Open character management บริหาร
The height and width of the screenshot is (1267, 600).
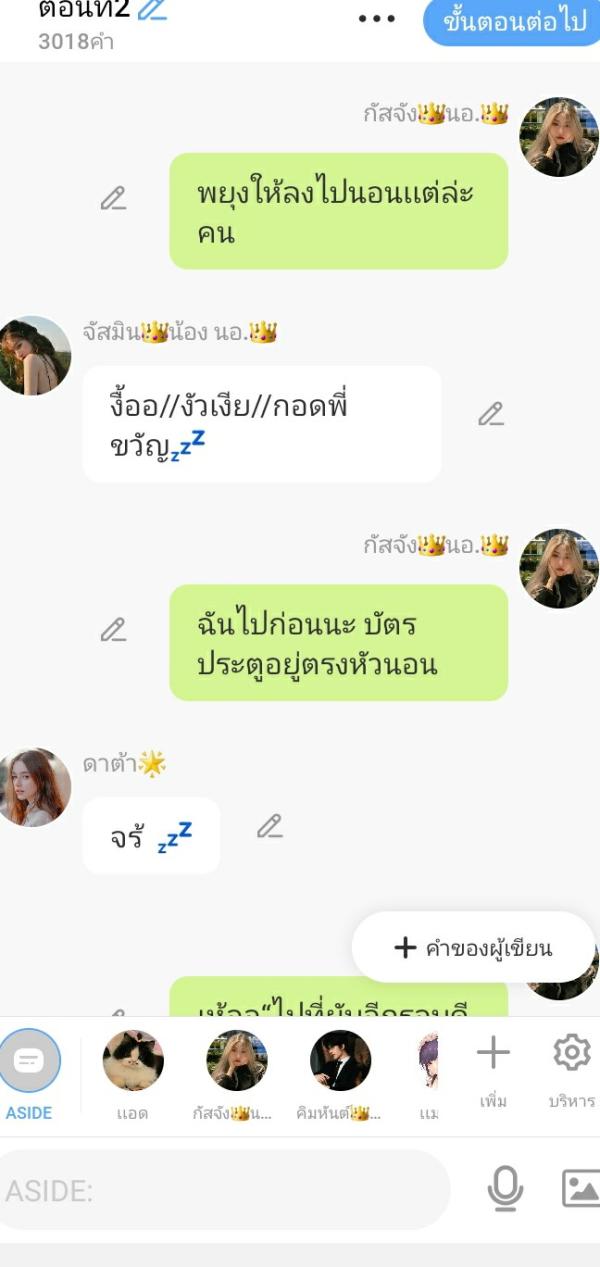pos(572,1071)
